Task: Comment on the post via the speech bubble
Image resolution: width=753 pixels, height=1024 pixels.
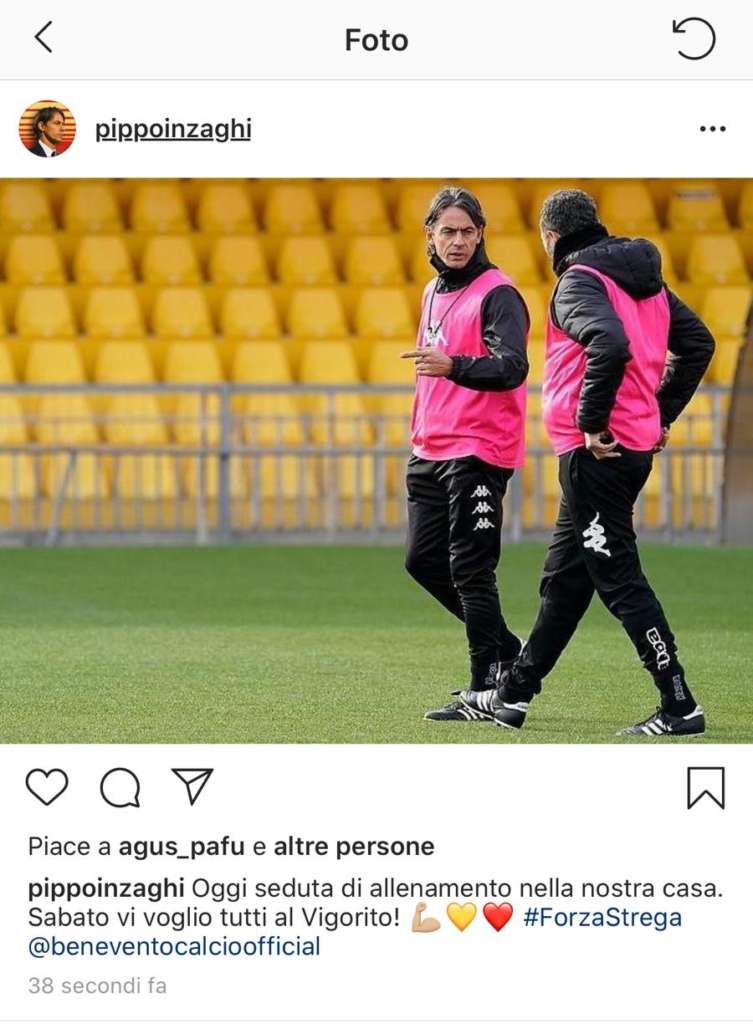Action: click(120, 787)
